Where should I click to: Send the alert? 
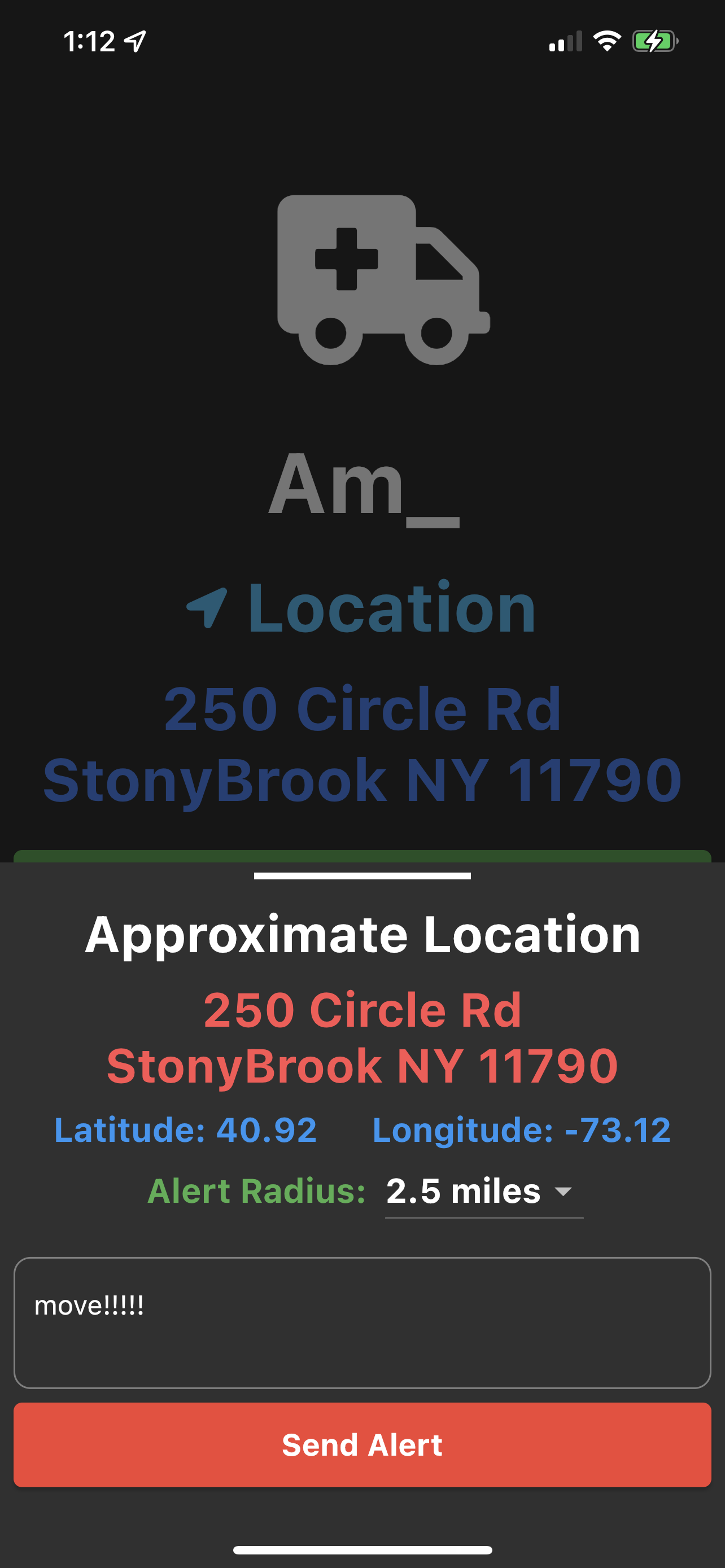362,1444
